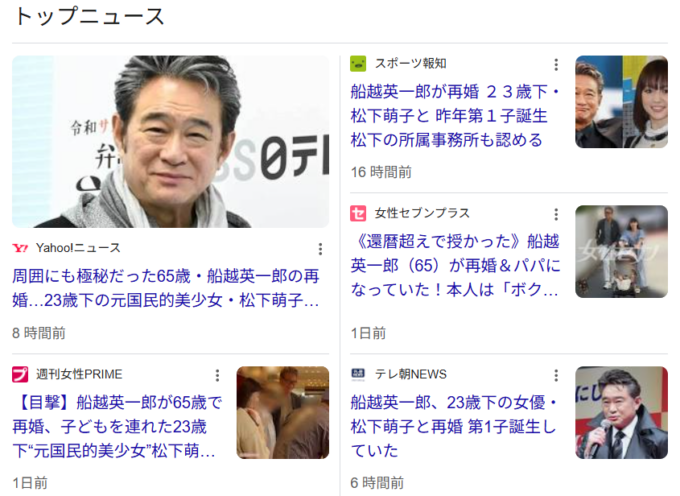
Task: Tap the thumbnail beside 女性セブンプラス article
Action: tap(621, 251)
